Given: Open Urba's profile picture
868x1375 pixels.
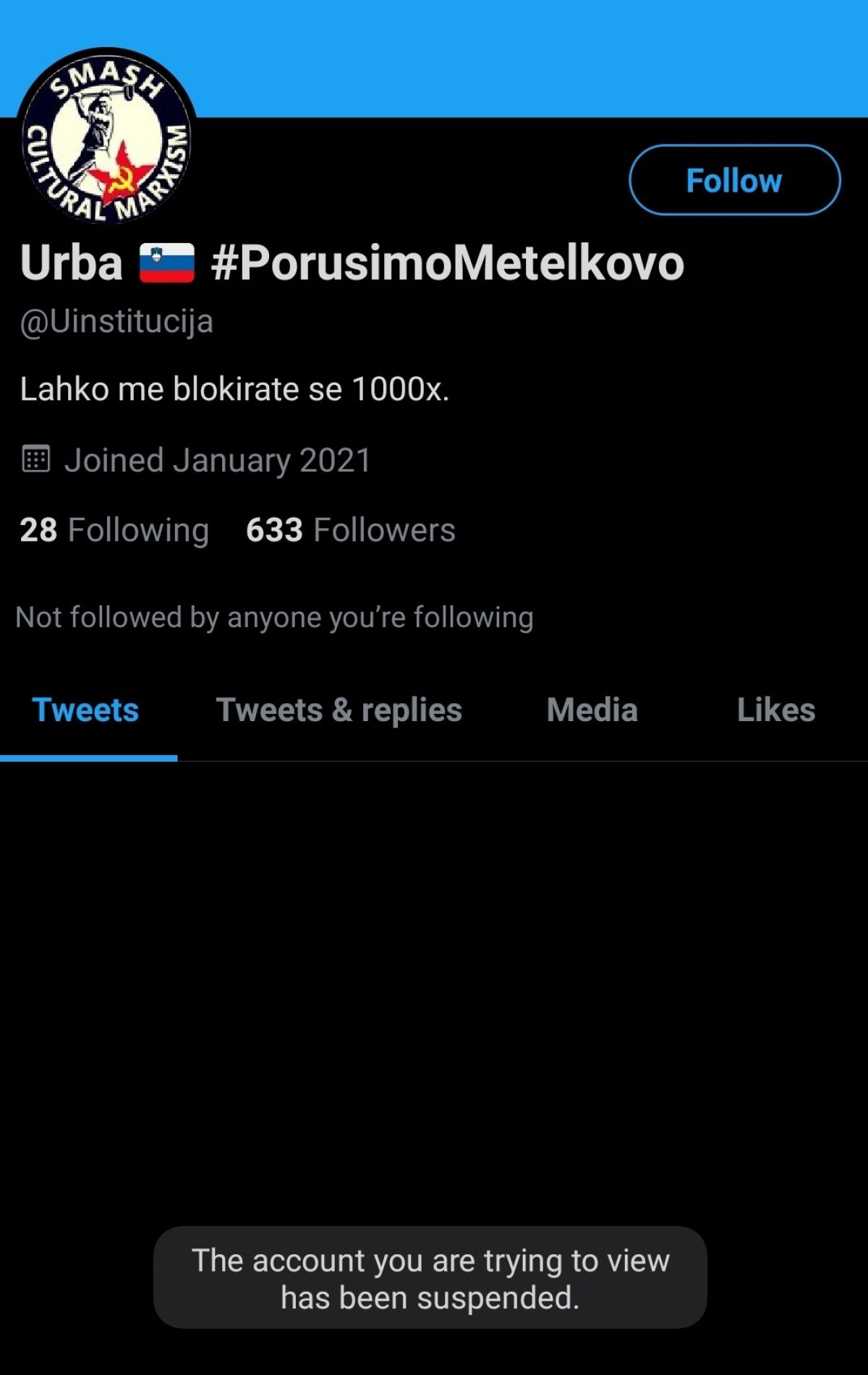Looking at the screenshot, I should pyautogui.click(x=107, y=137).
